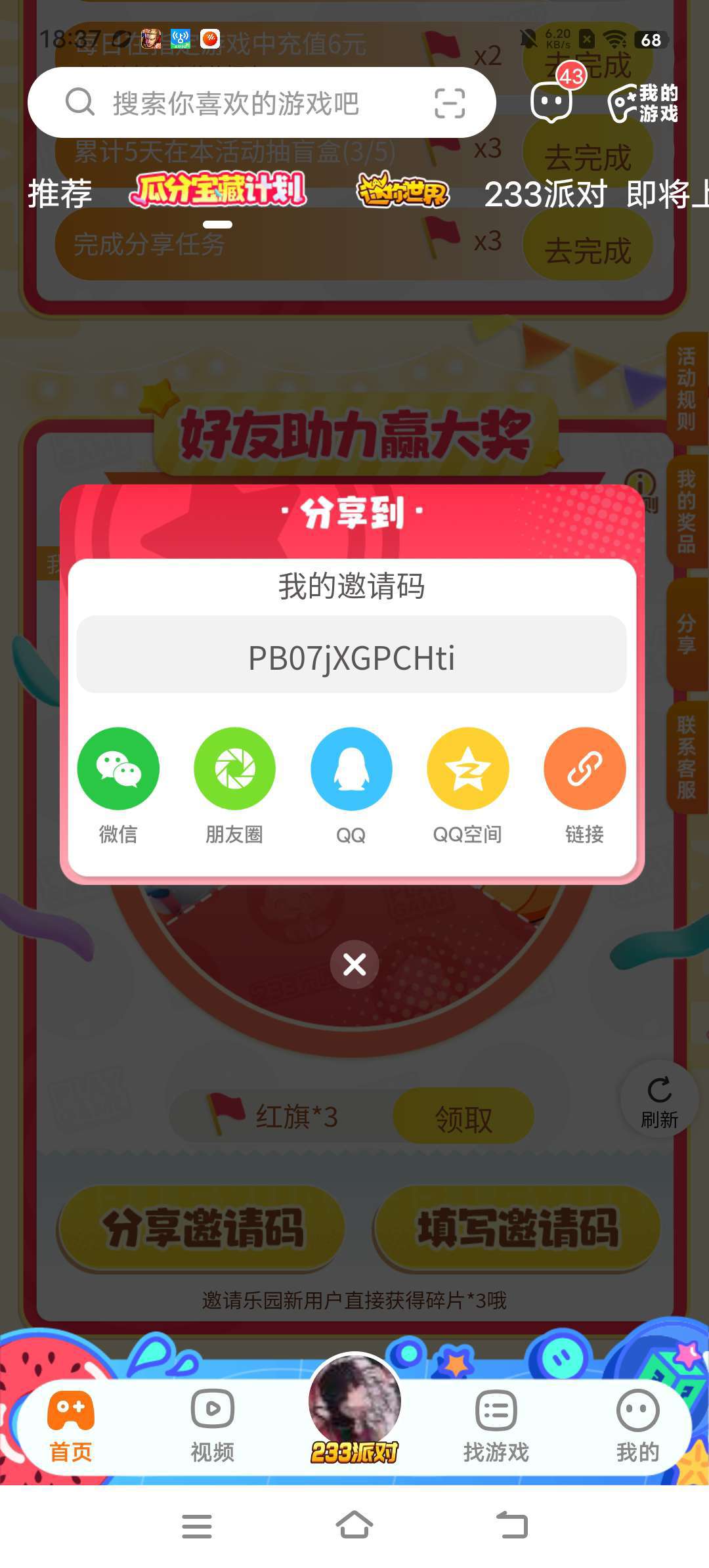Open 我的游戏 (My Games)
Image resolution: width=709 pixels, height=1568 pixels.
(643, 103)
